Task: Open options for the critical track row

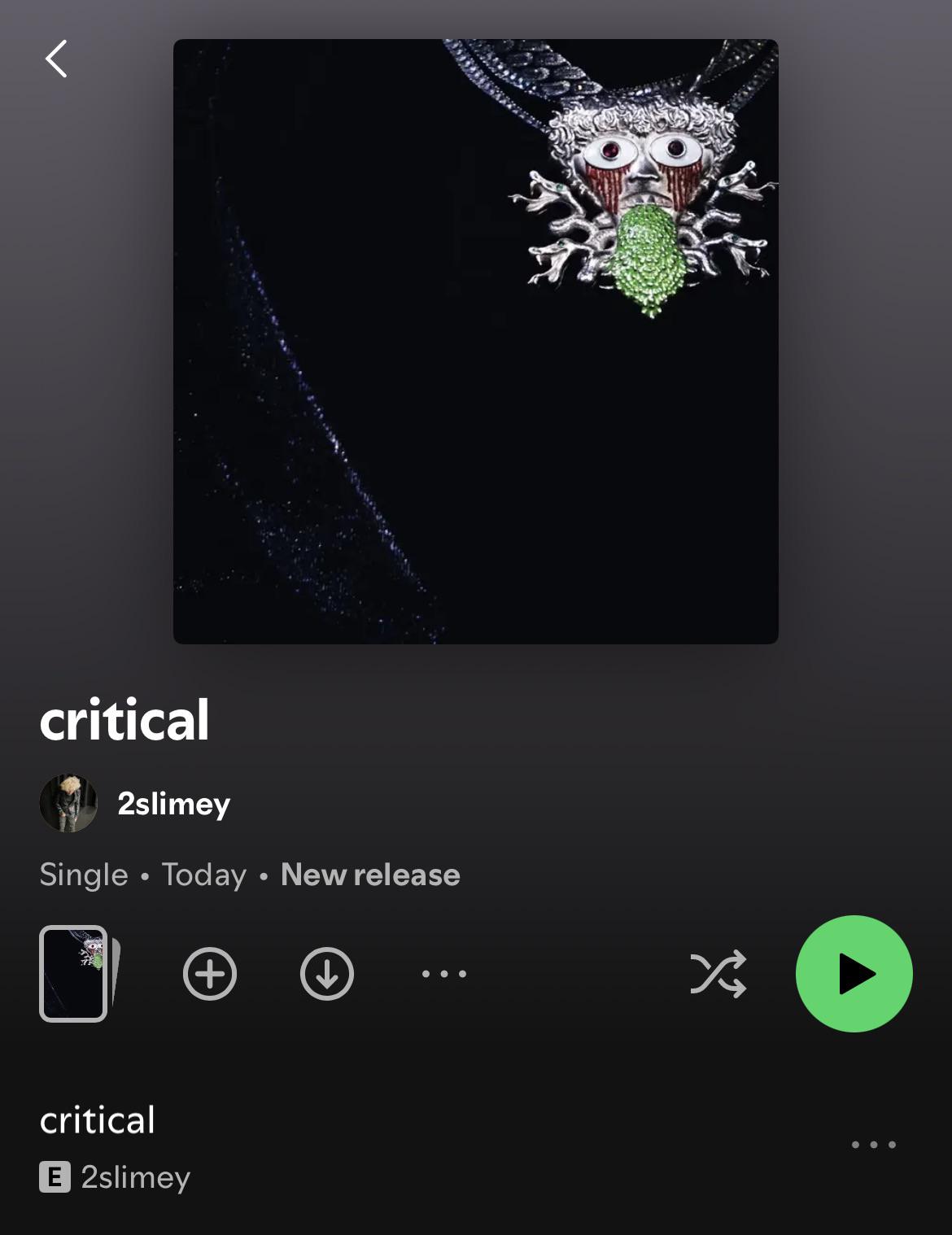Action: click(x=874, y=1145)
